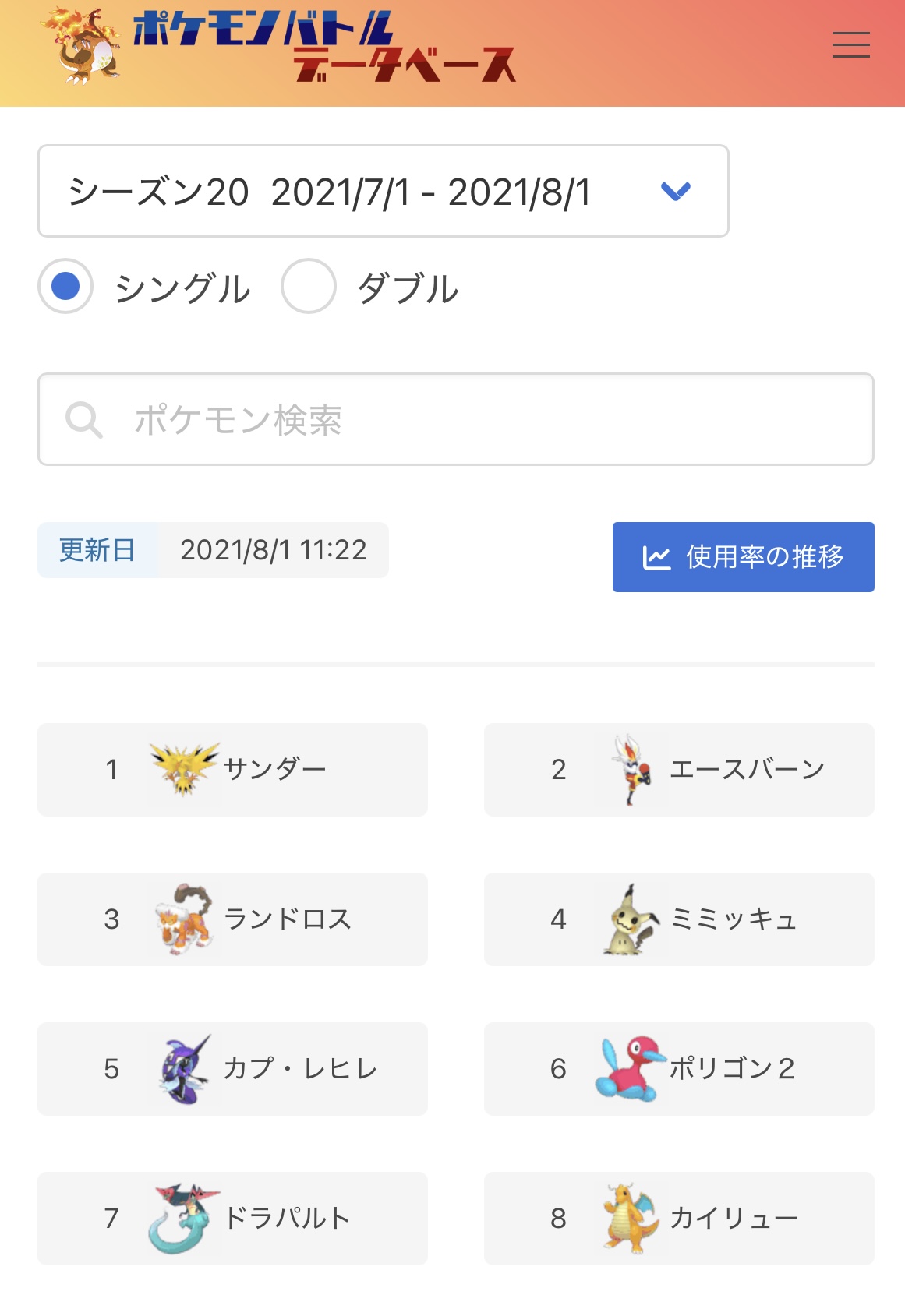Screen dimensions: 905x1316
Task: Select the シングル radio button
Action: coord(65,287)
